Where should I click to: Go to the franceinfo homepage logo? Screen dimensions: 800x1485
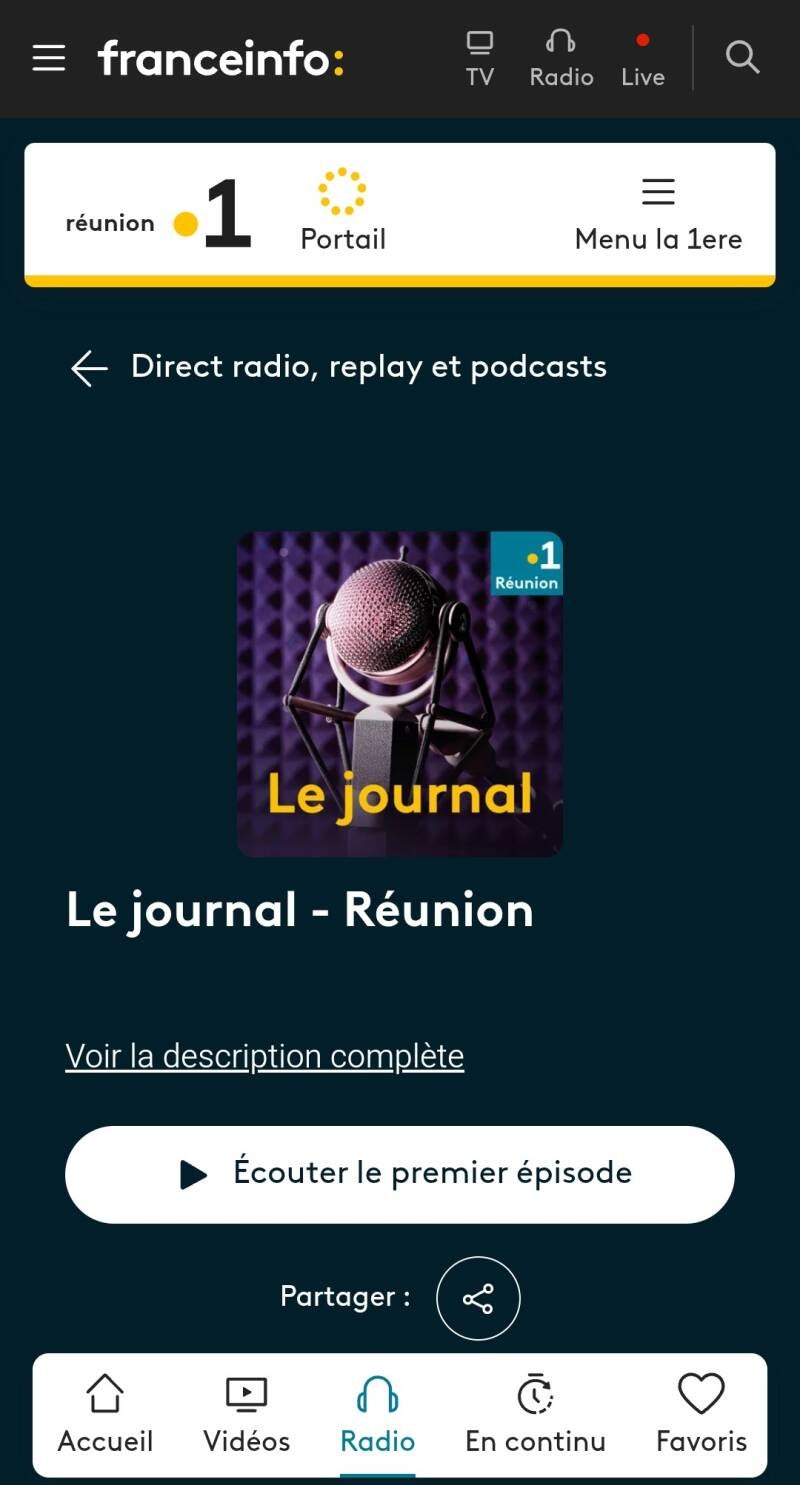click(221, 59)
